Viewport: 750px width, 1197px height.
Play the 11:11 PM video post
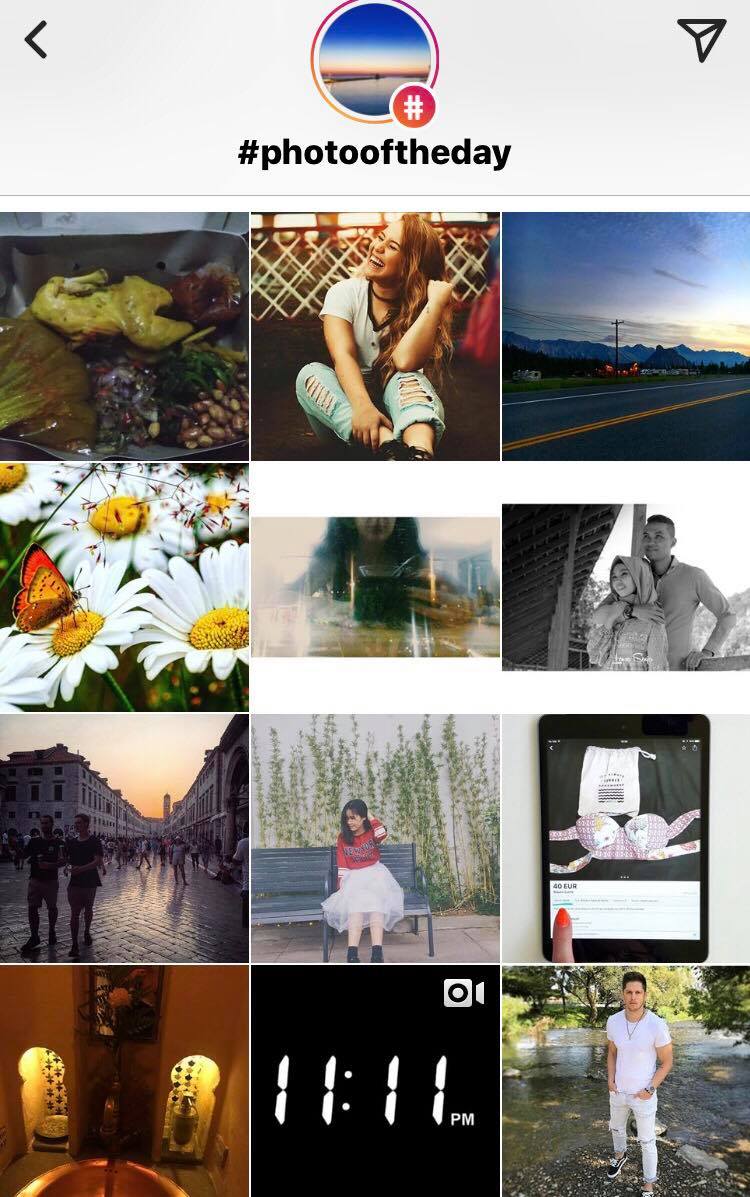coord(375,1080)
